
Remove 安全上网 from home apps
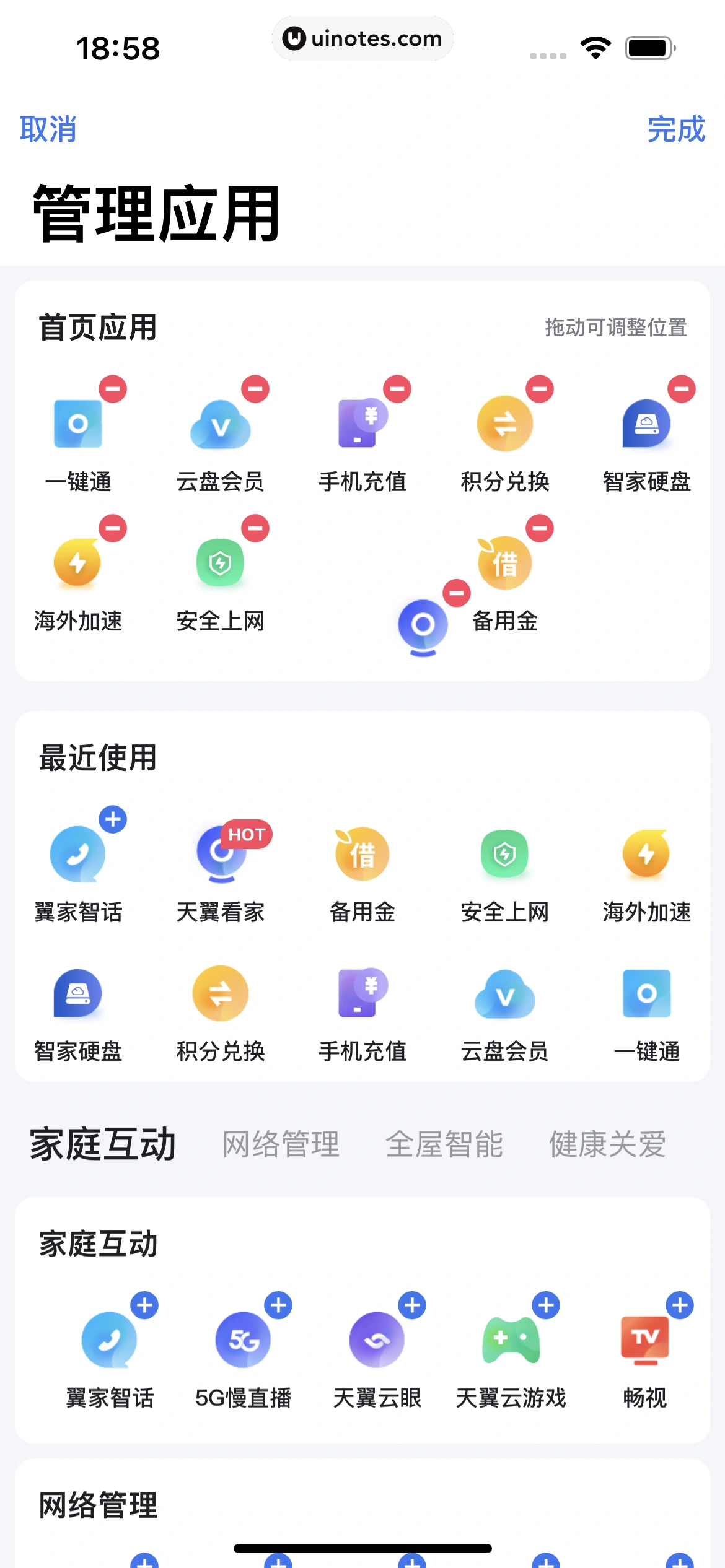coord(255,528)
